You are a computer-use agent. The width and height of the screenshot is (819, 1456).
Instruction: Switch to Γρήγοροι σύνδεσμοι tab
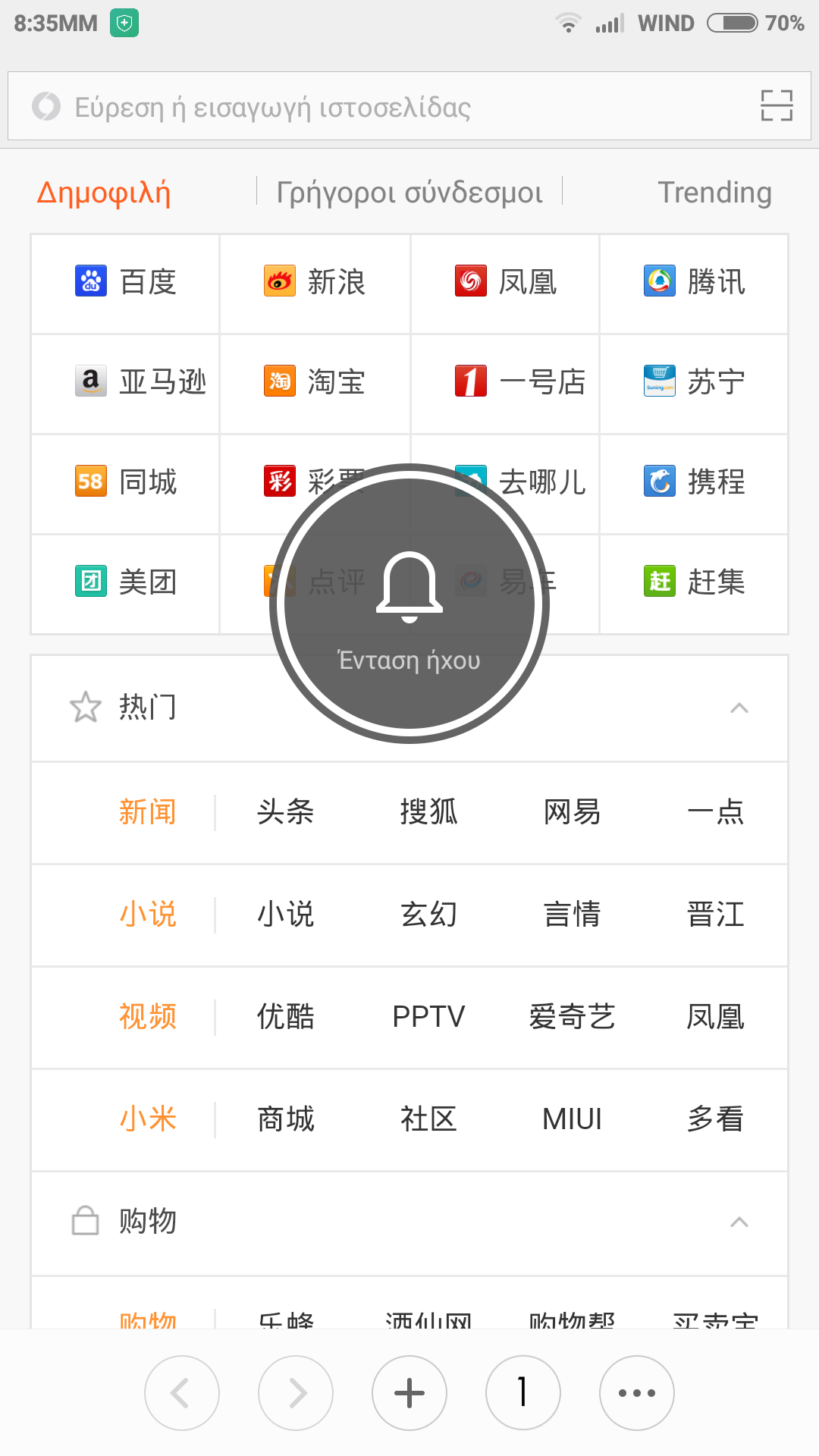pos(409,193)
